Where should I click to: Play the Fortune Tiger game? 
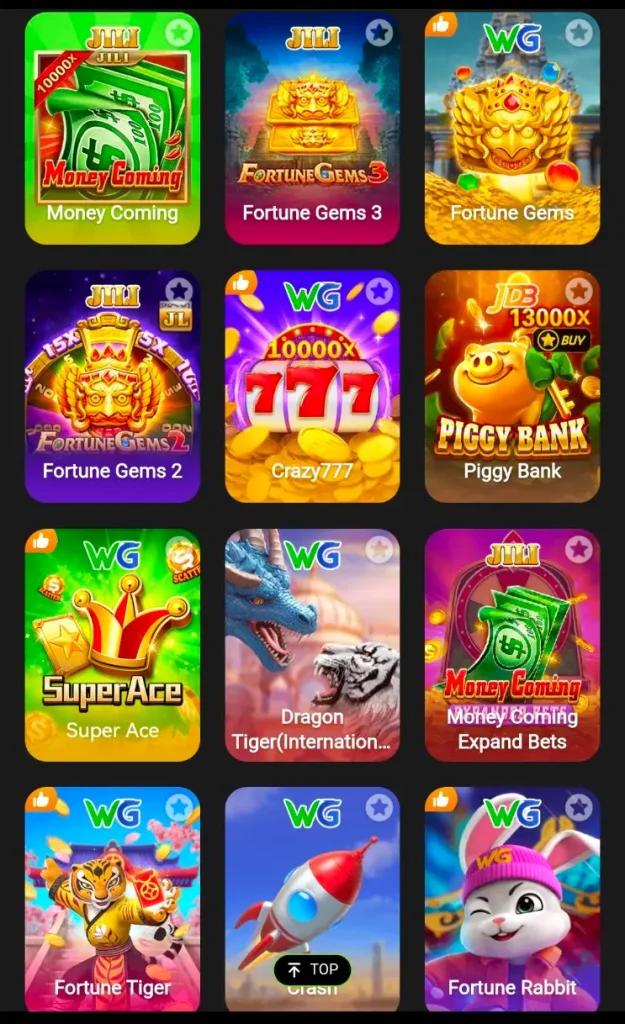[112, 900]
